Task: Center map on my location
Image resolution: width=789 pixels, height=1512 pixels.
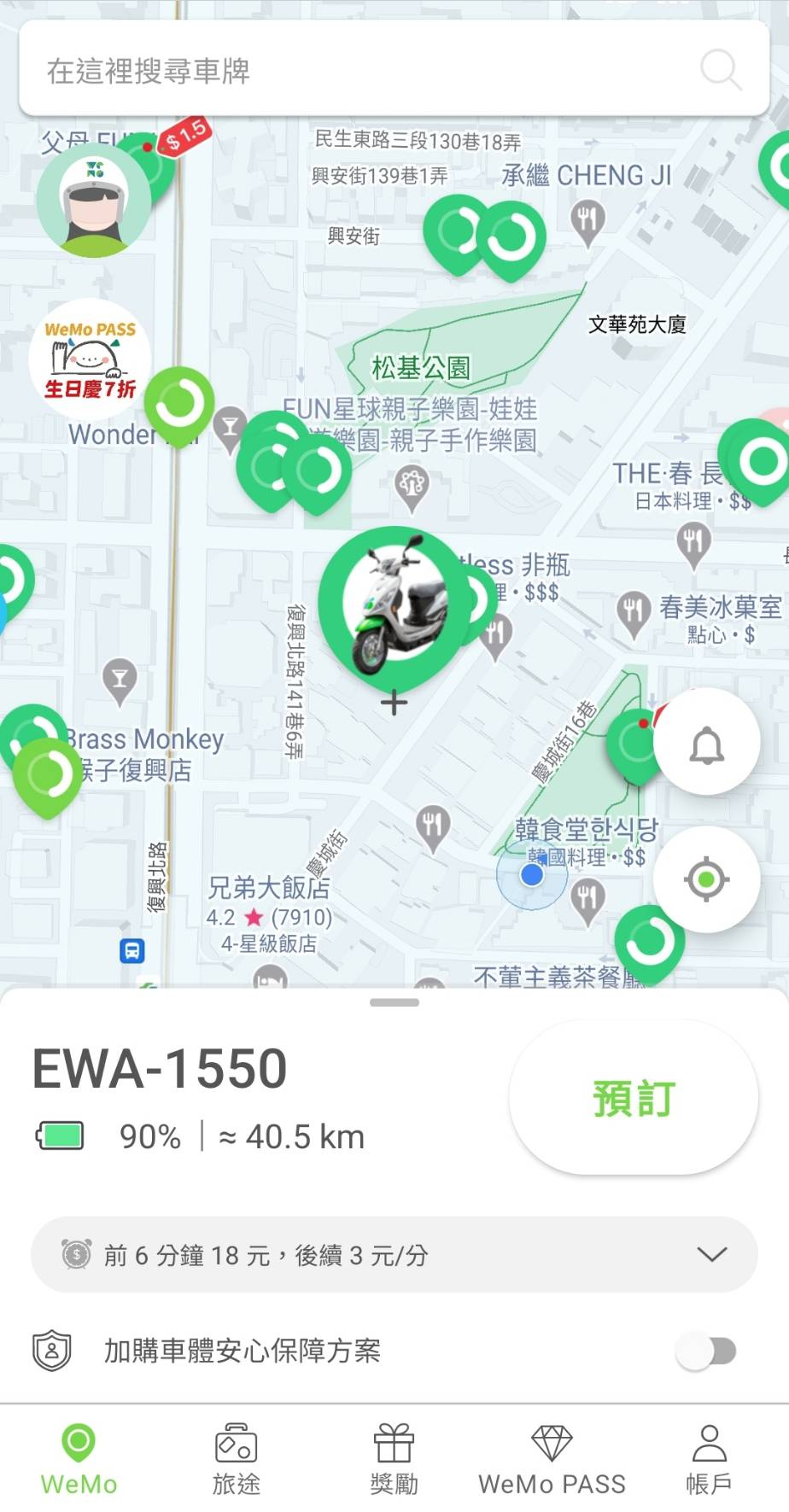Action: pos(706,879)
